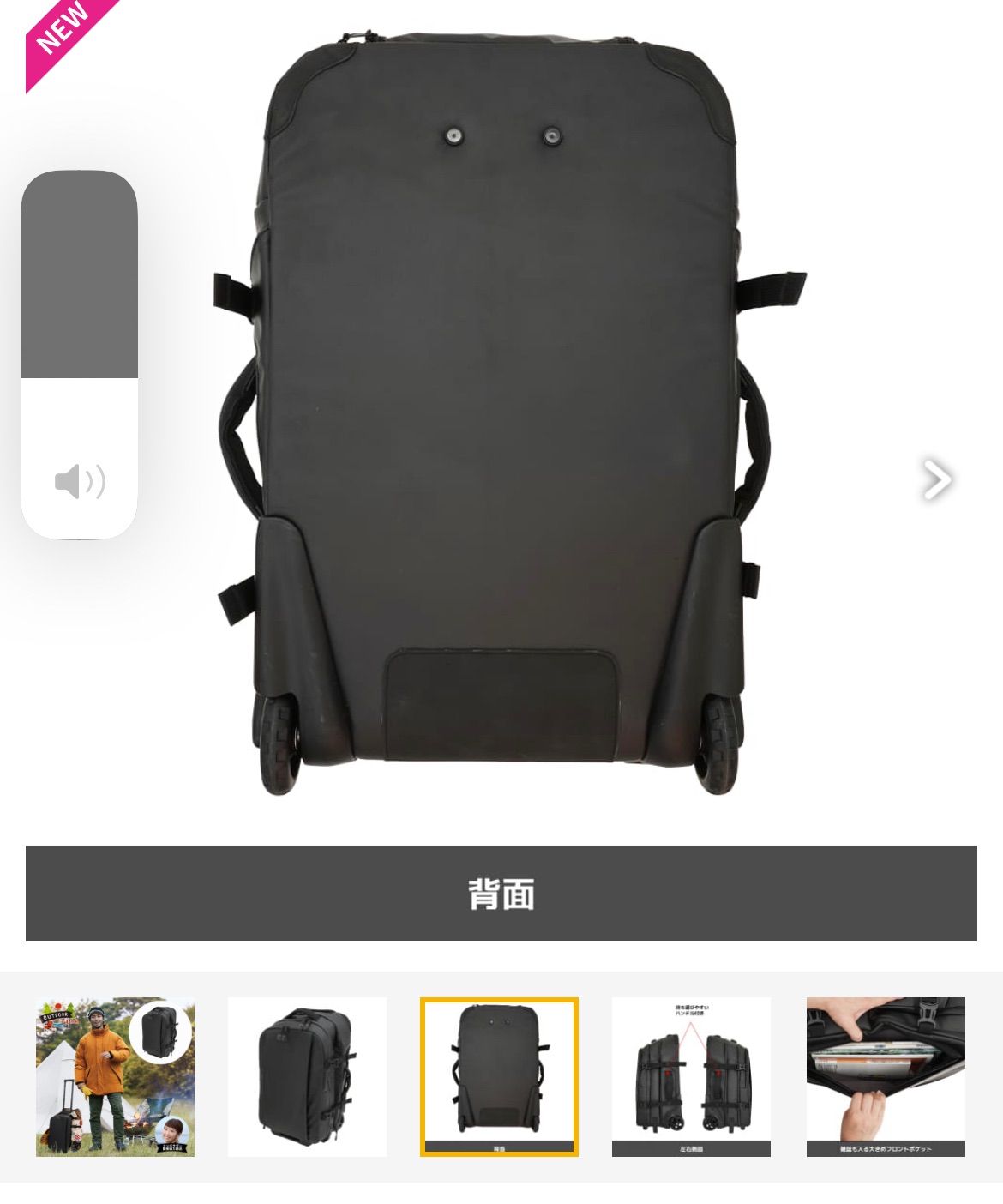Open the outdoor camping scene thumbnail
Viewport: 1003px width, 1204px height.
click(115, 1076)
